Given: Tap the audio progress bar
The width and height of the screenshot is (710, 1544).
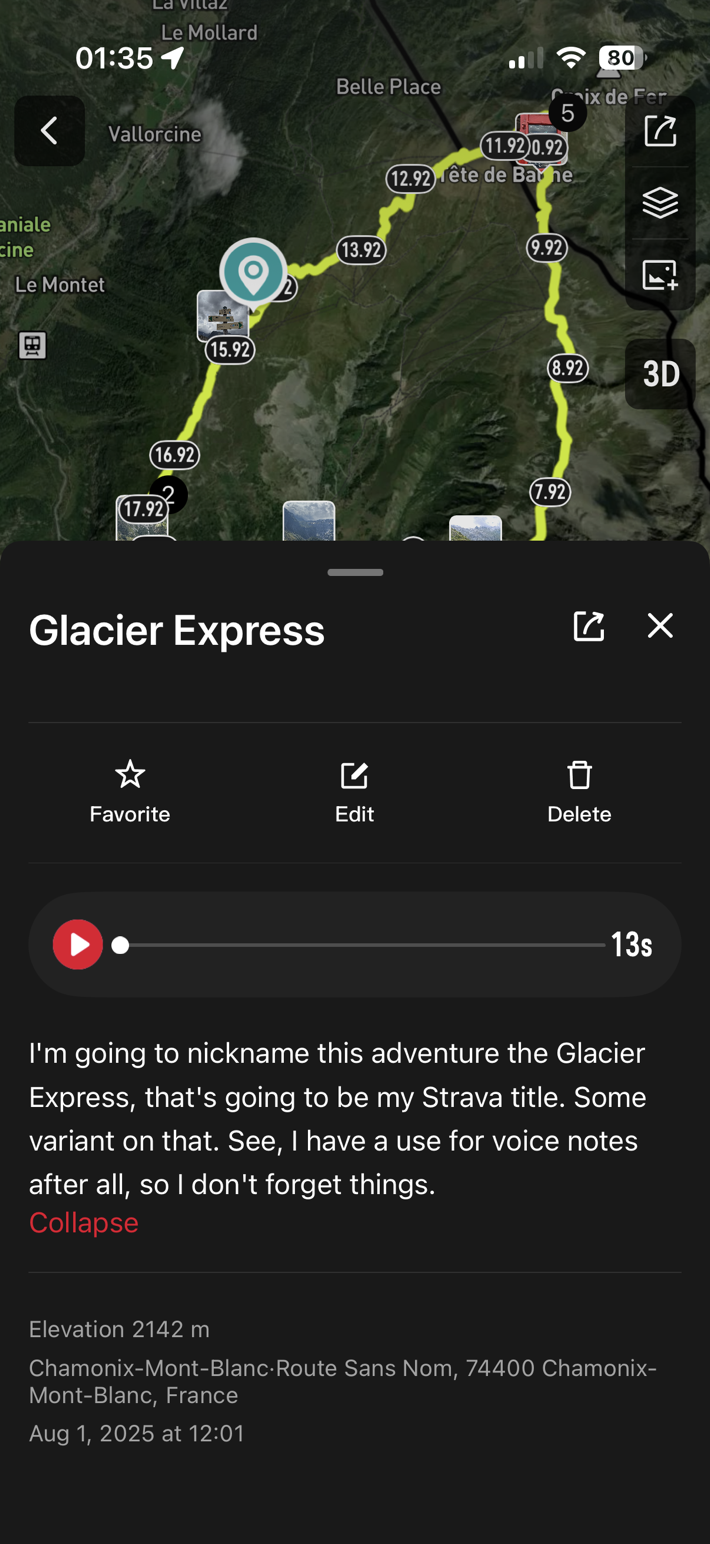Looking at the screenshot, I should pos(360,945).
